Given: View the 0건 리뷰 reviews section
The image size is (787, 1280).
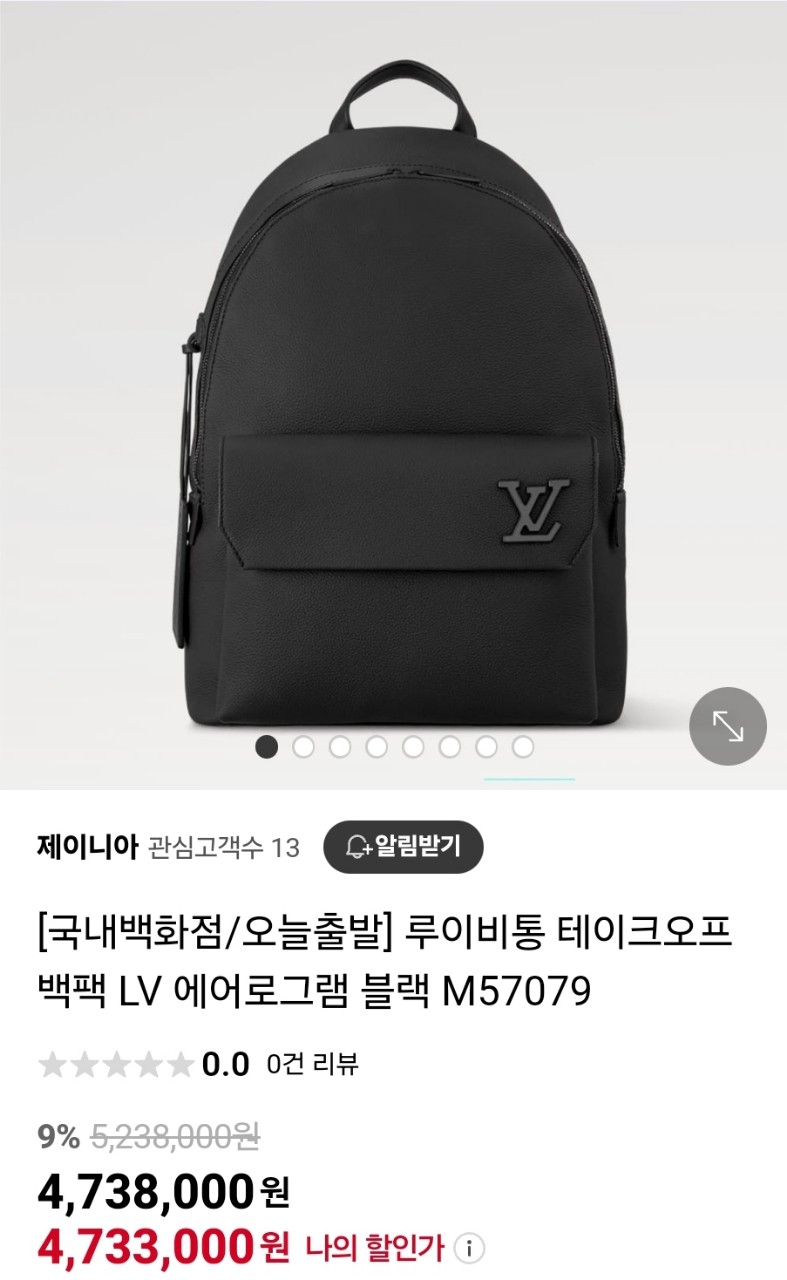Looking at the screenshot, I should tap(312, 1064).
